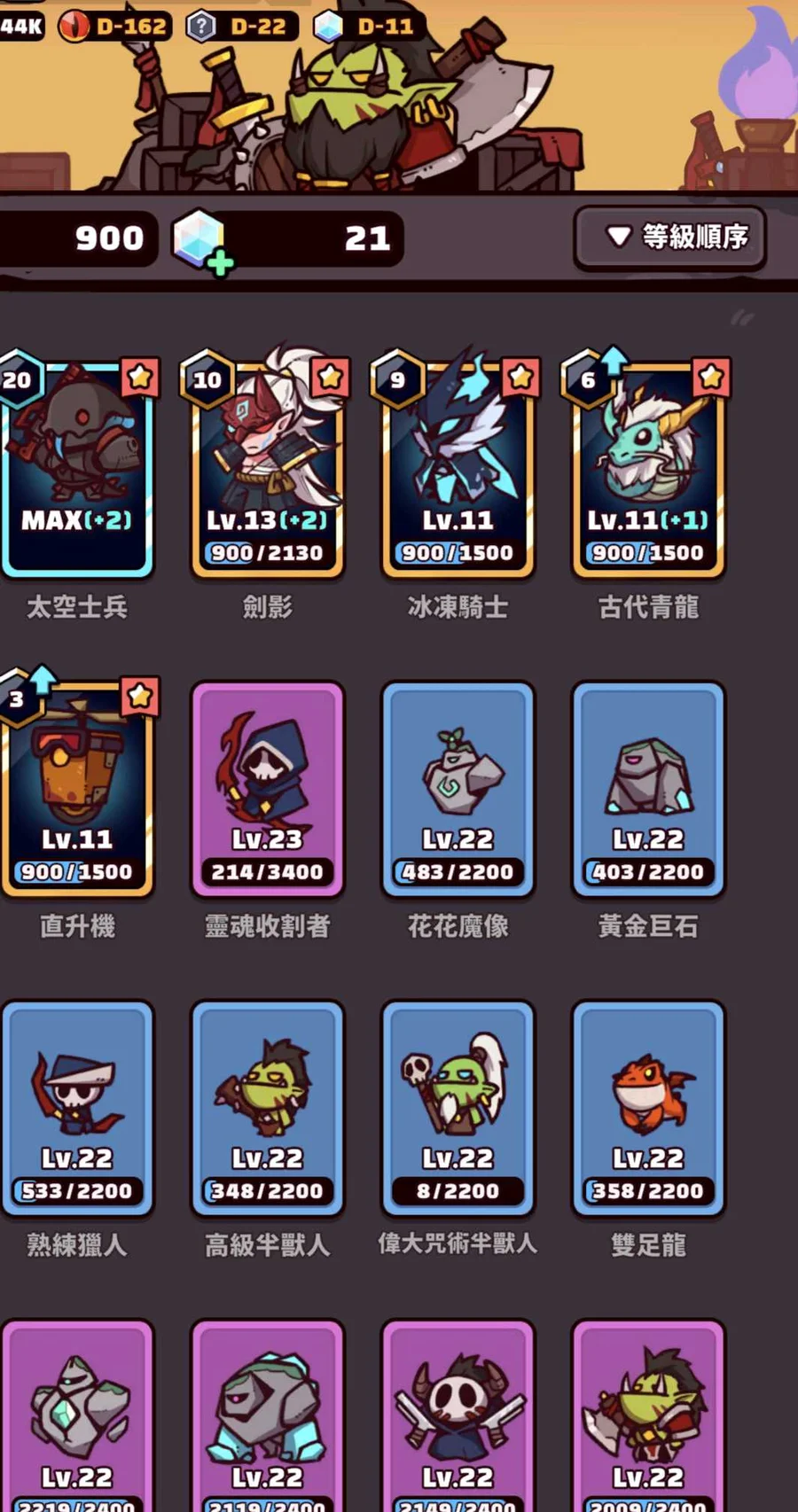The height and width of the screenshot is (1512, 798).
Task: Open the 偉大咒術半獸人 unit card
Action: [458, 1108]
